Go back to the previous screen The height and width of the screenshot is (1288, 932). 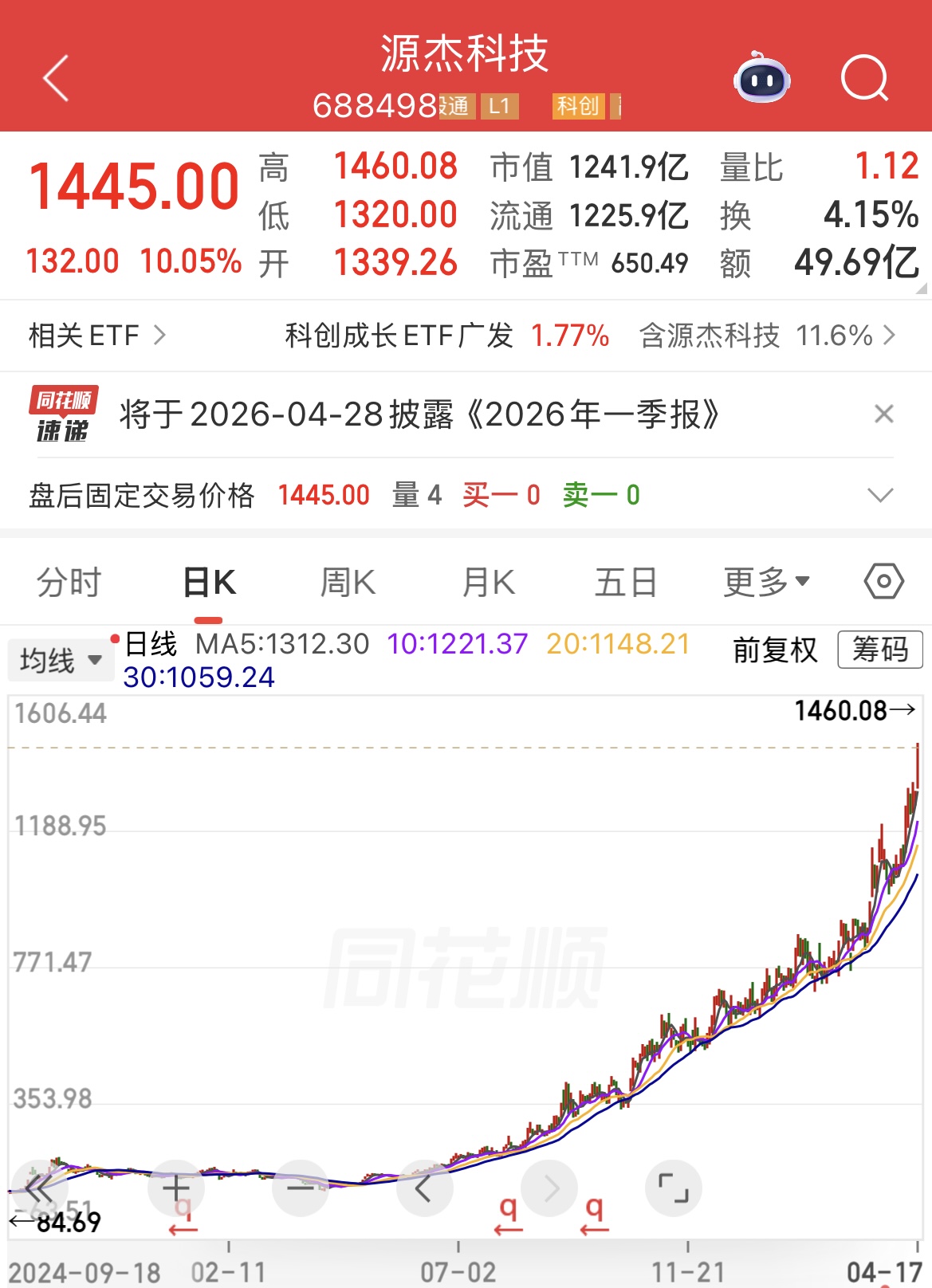(56, 78)
